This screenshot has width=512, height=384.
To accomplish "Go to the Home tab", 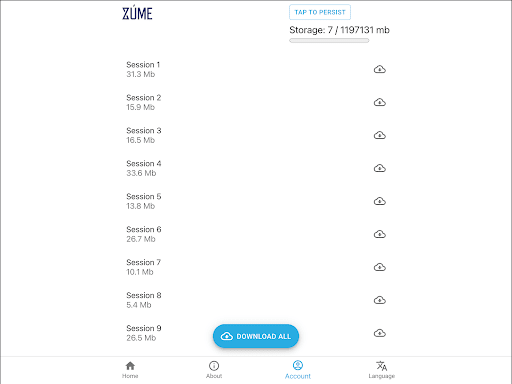I will [130, 370].
